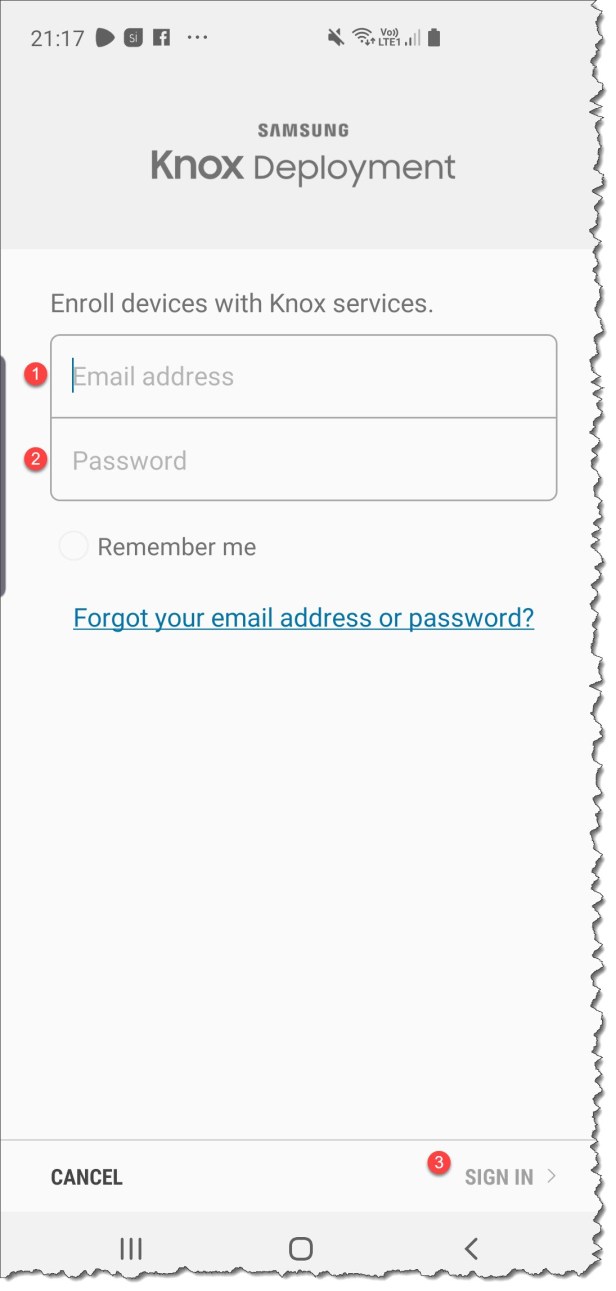Tap the Password field
This screenshot has width=616, height=1291.
[303, 460]
